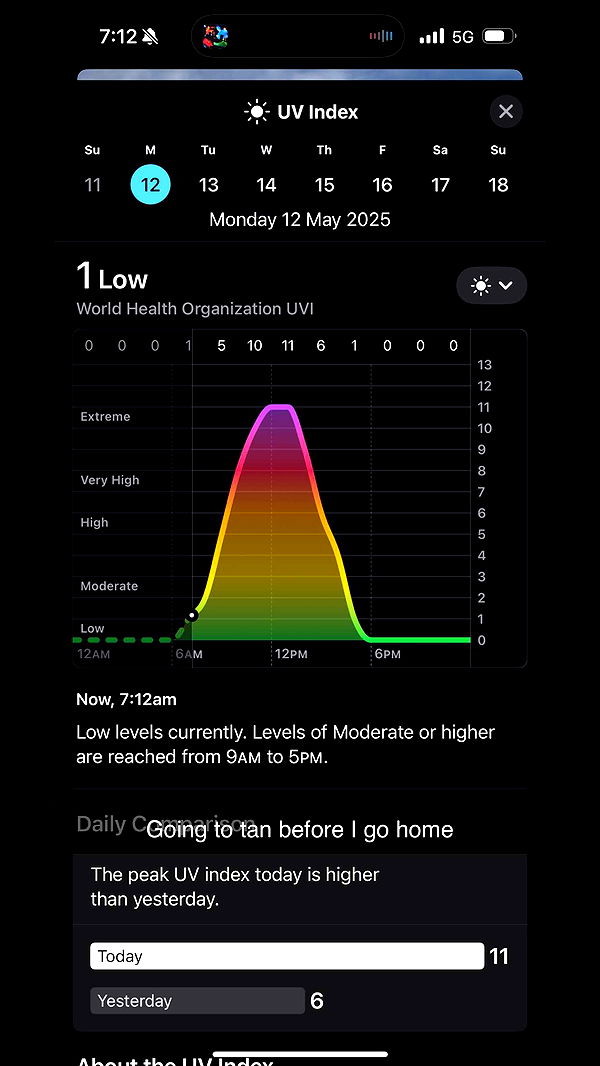Image resolution: width=600 pixels, height=1066 pixels.
Task: Select Tuesday 13 in the day picker
Action: point(208,185)
